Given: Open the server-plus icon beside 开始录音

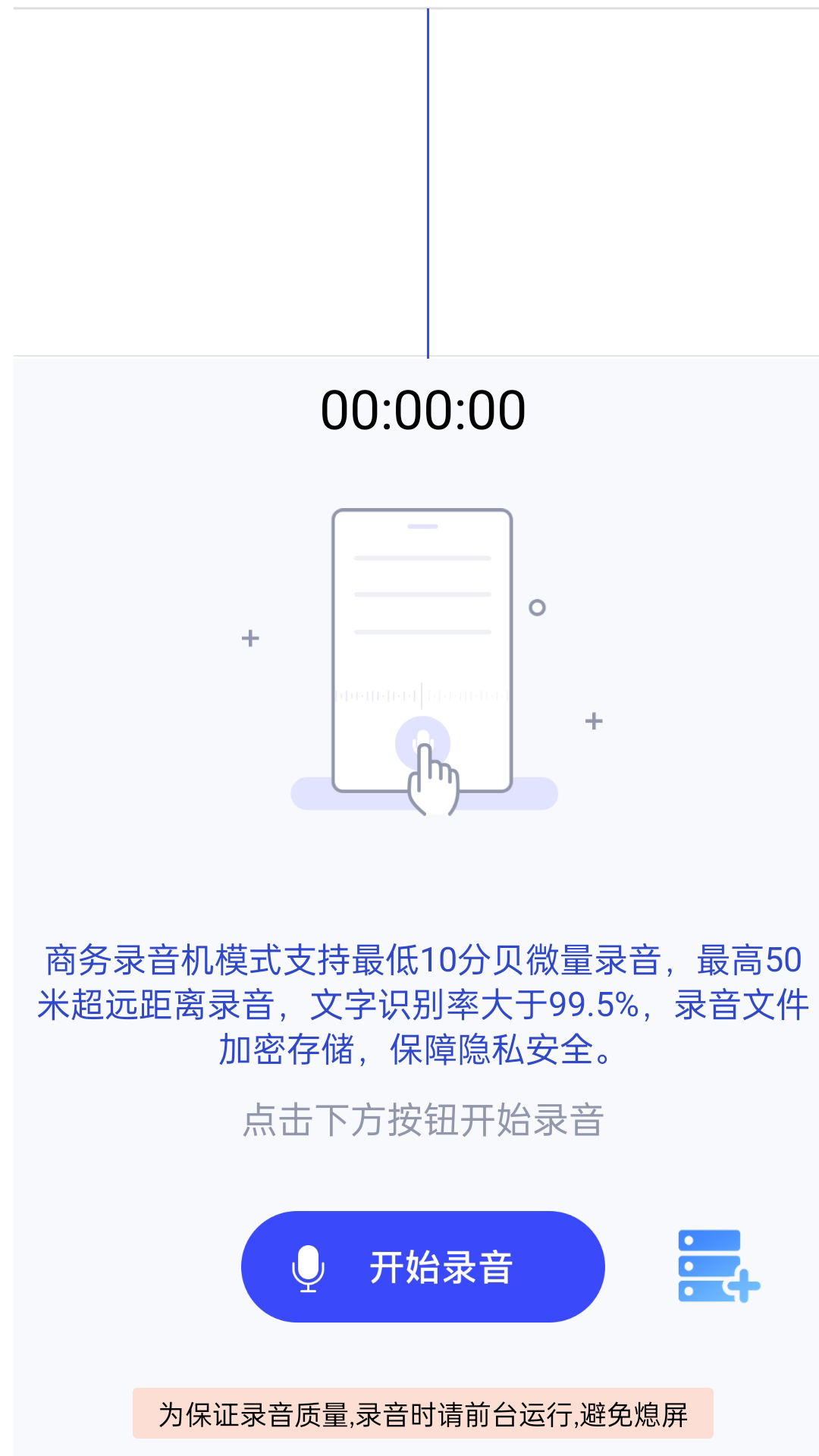Looking at the screenshot, I should coord(717,1266).
